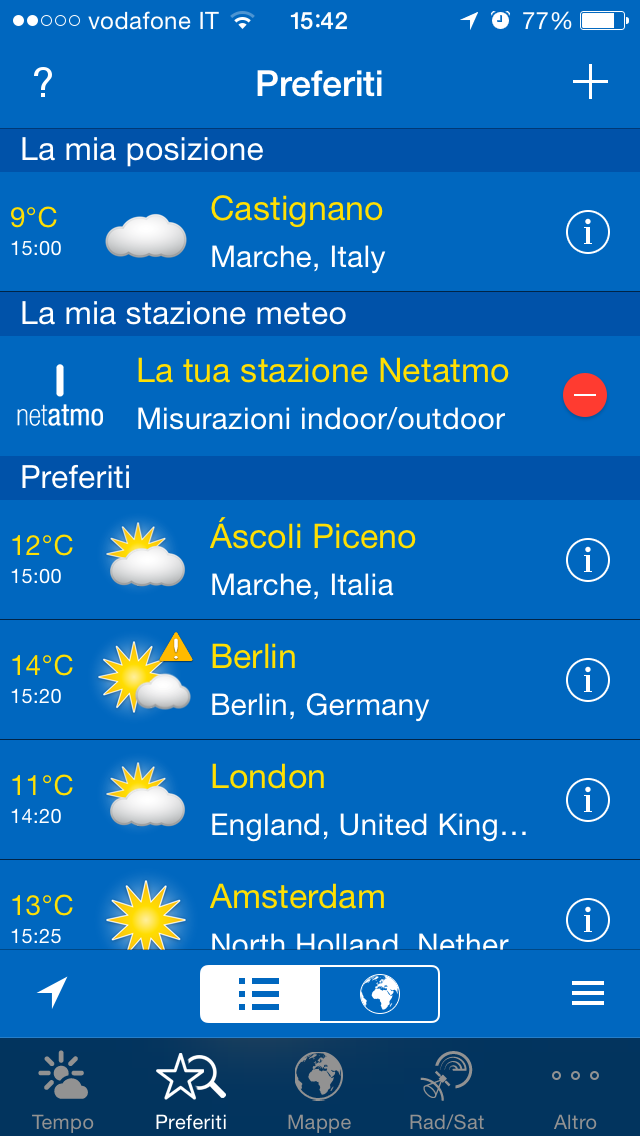Remove the Netatmo station entry
This screenshot has width=640, height=1136.
point(585,396)
